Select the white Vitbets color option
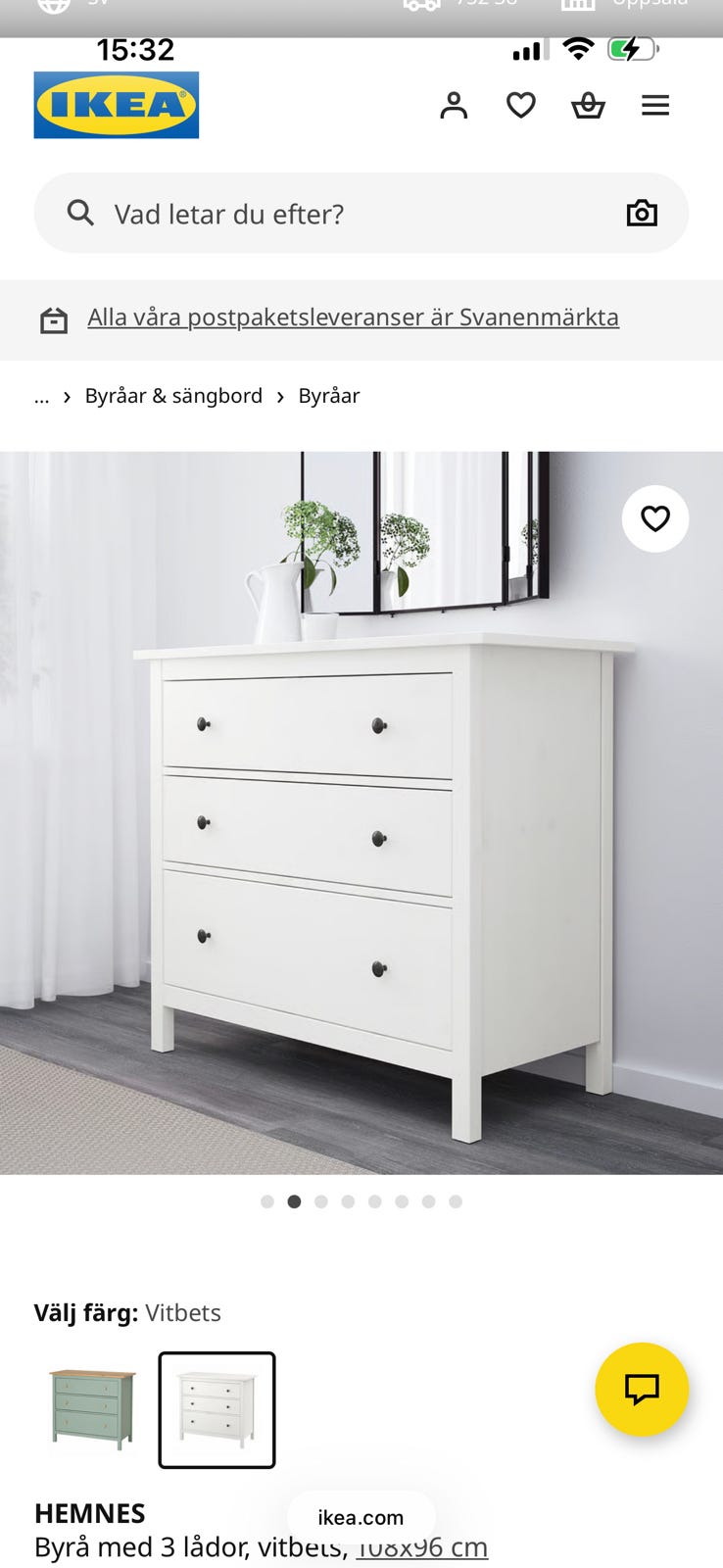Screen dimensions: 723x1568 click(x=217, y=1409)
